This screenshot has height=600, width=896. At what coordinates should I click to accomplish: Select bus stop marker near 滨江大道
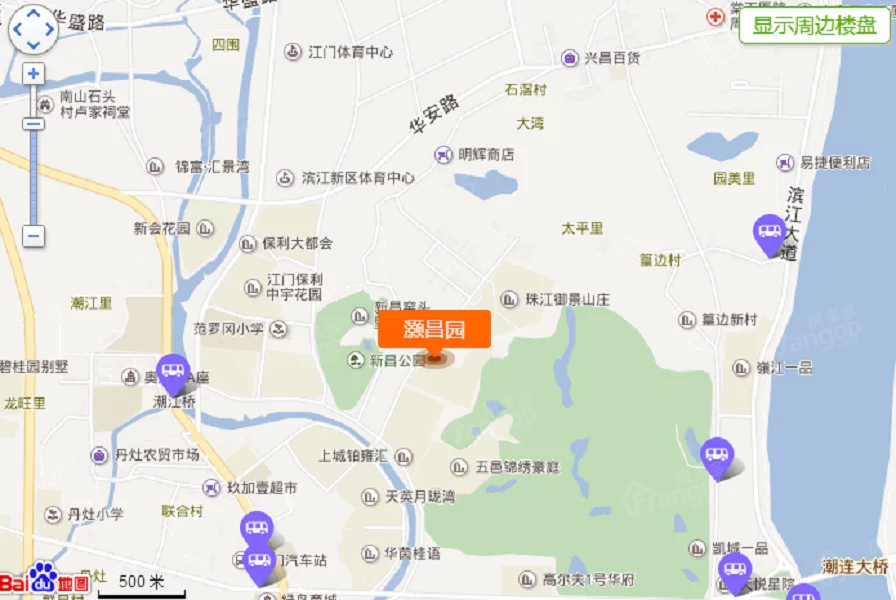point(769,232)
